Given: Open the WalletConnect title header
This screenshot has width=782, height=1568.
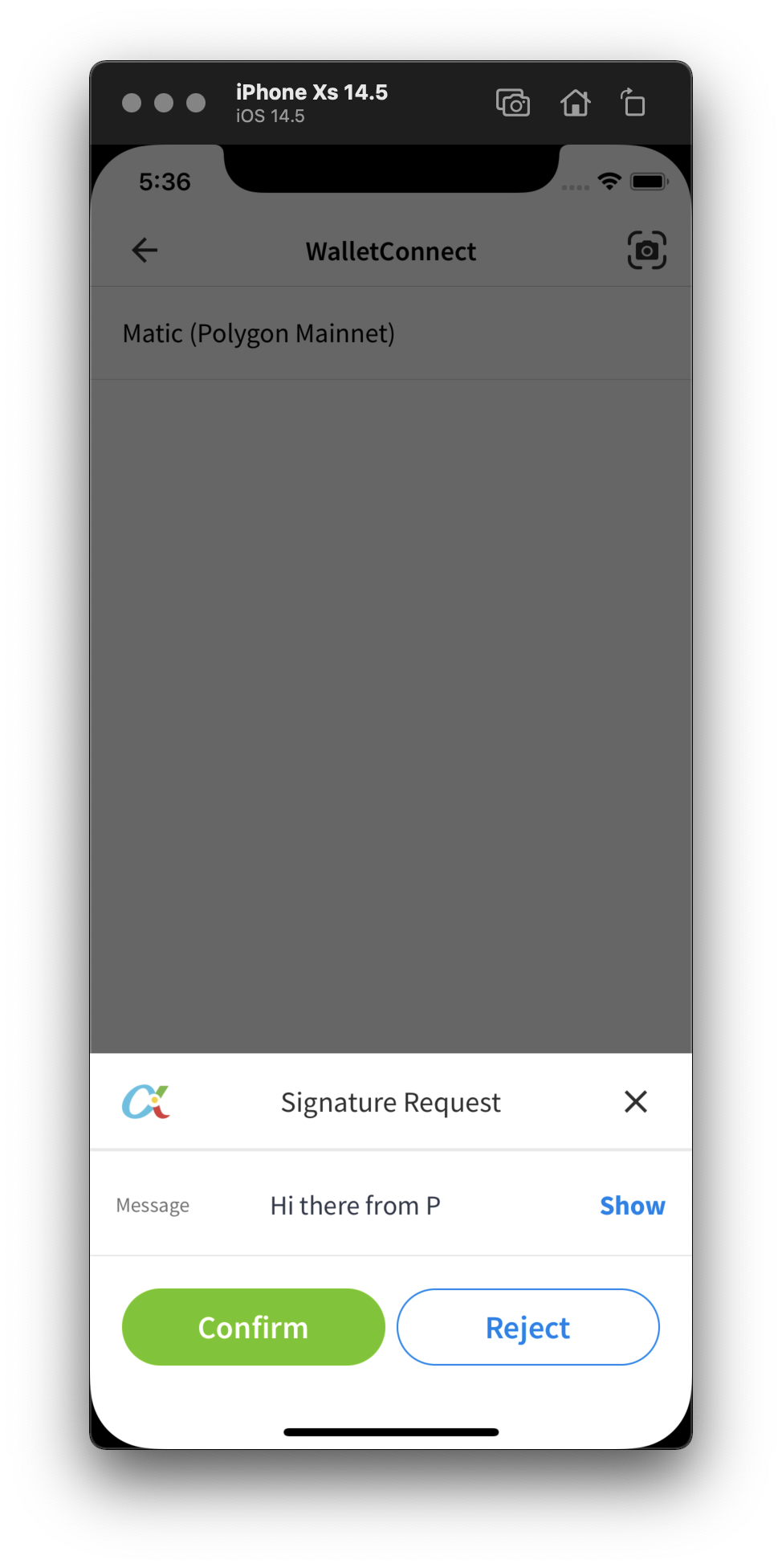Looking at the screenshot, I should (x=391, y=251).
